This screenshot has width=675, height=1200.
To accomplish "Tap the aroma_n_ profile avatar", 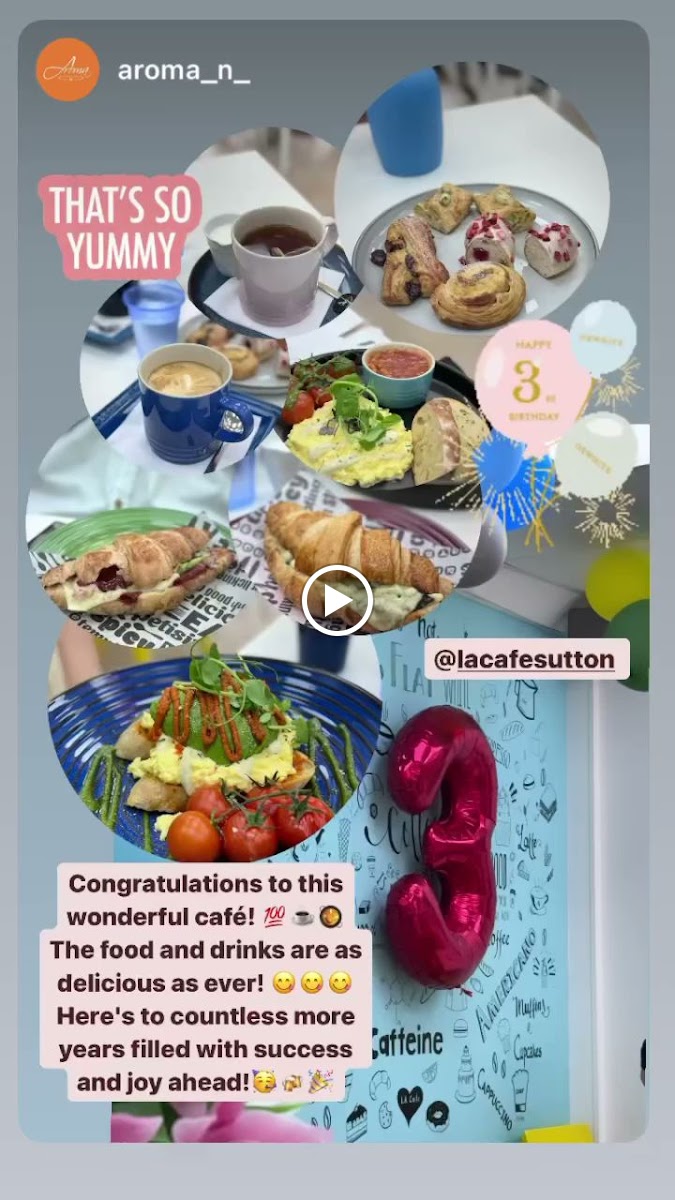I will click(68, 70).
